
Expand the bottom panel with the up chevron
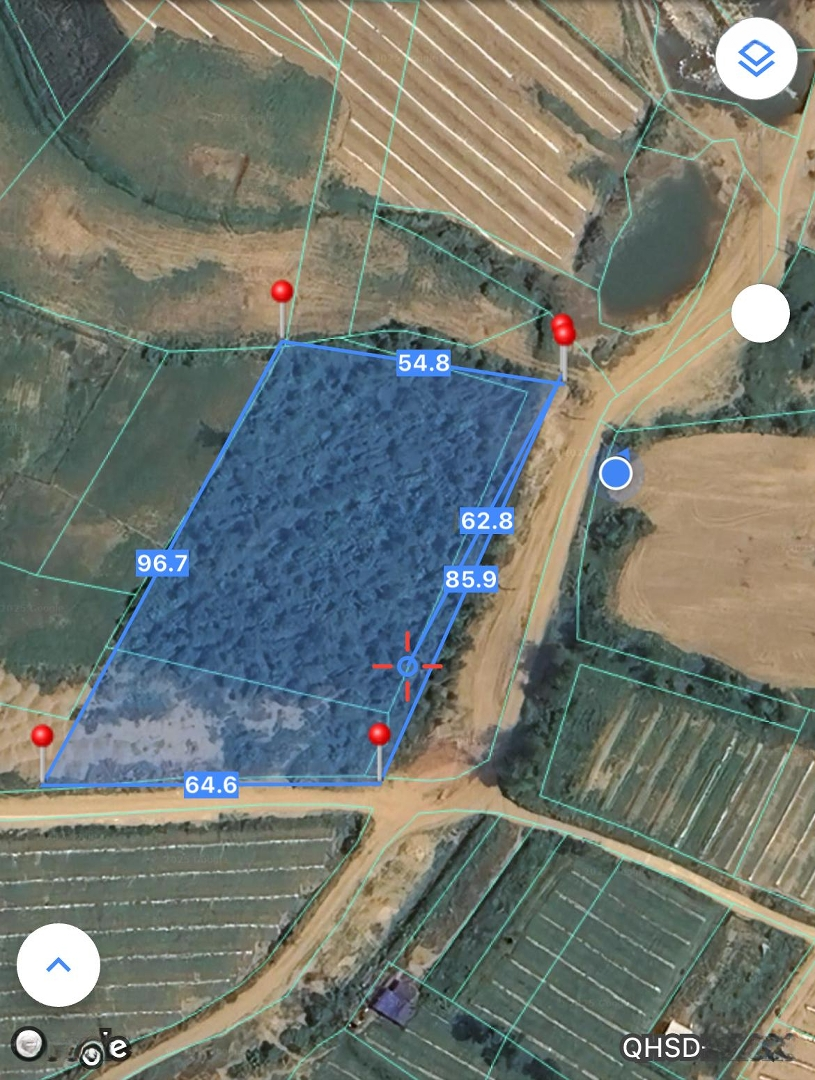[58, 965]
